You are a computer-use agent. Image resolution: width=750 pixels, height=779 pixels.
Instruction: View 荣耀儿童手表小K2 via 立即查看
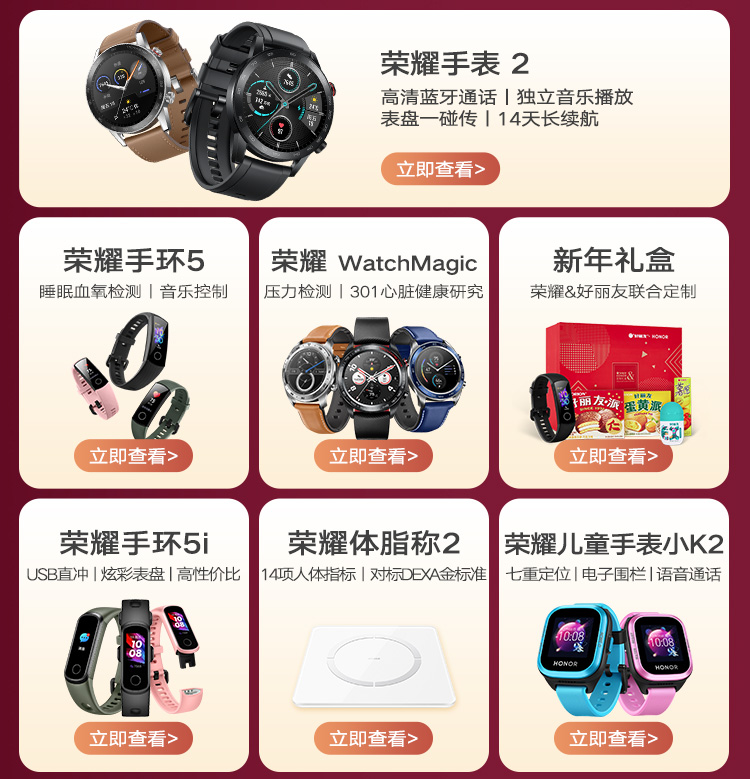[613, 738]
